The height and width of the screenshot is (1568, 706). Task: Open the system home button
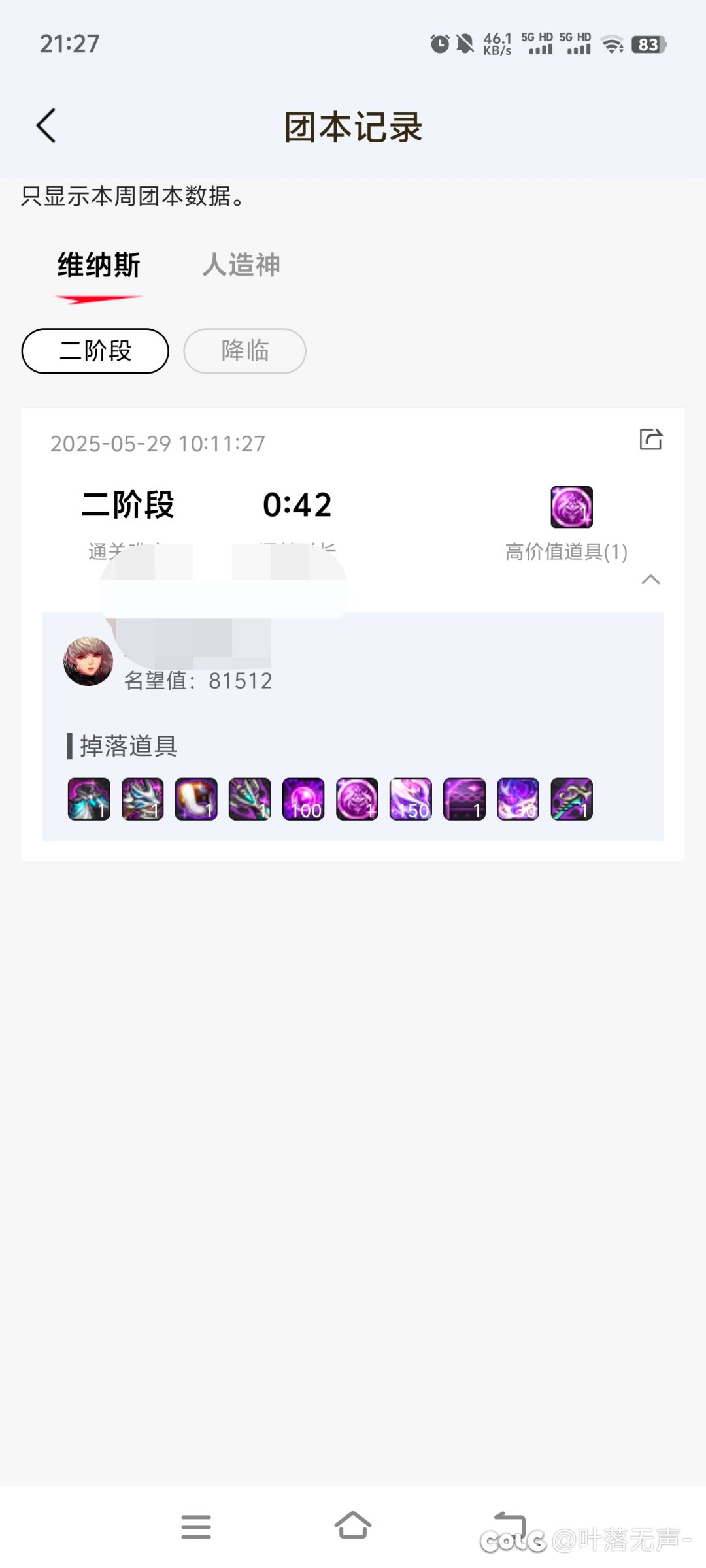(353, 1526)
